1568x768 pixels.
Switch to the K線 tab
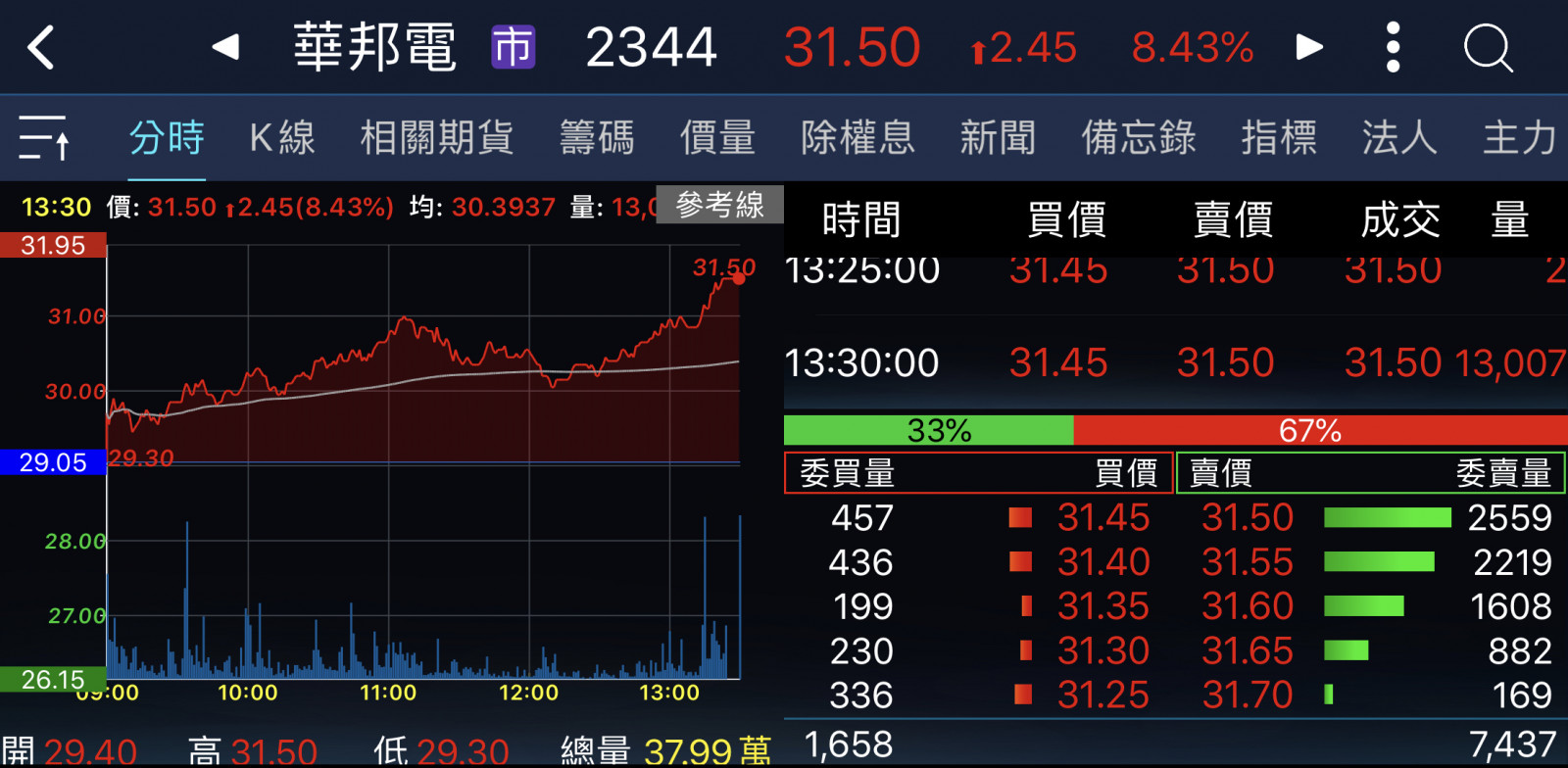(x=282, y=137)
